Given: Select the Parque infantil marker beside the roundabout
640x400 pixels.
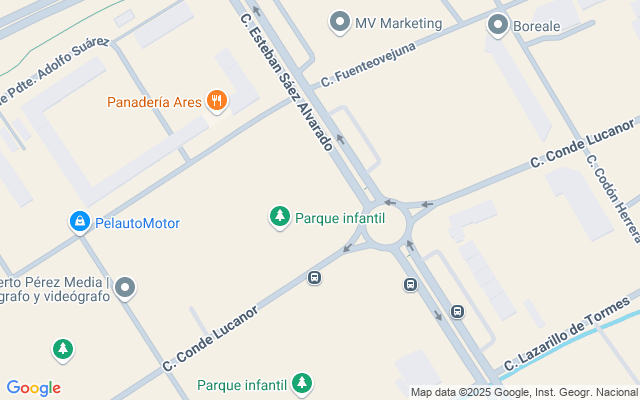Looking at the screenshot, I should [280, 216].
